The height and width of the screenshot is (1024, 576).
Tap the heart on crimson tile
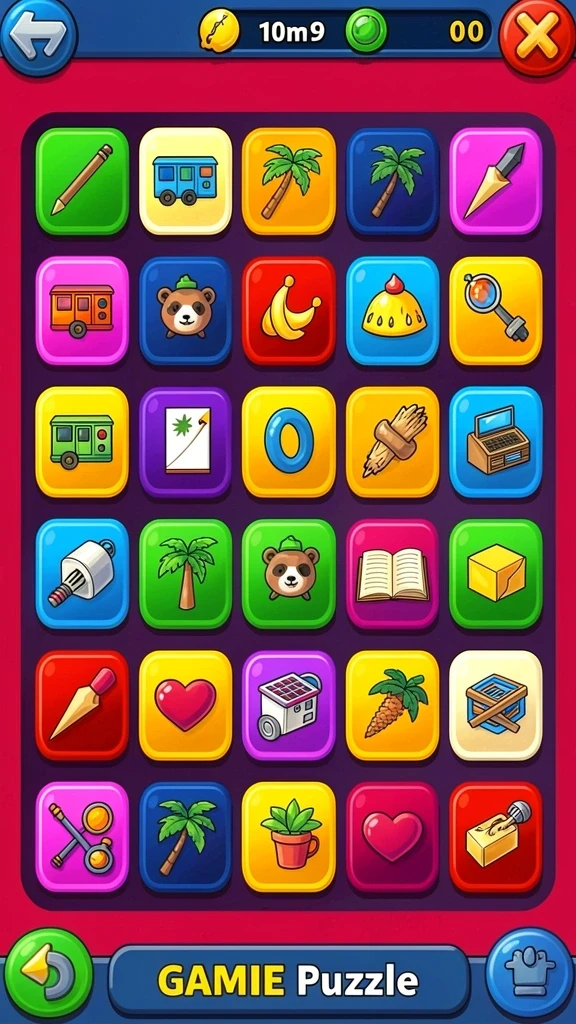point(392,837)
